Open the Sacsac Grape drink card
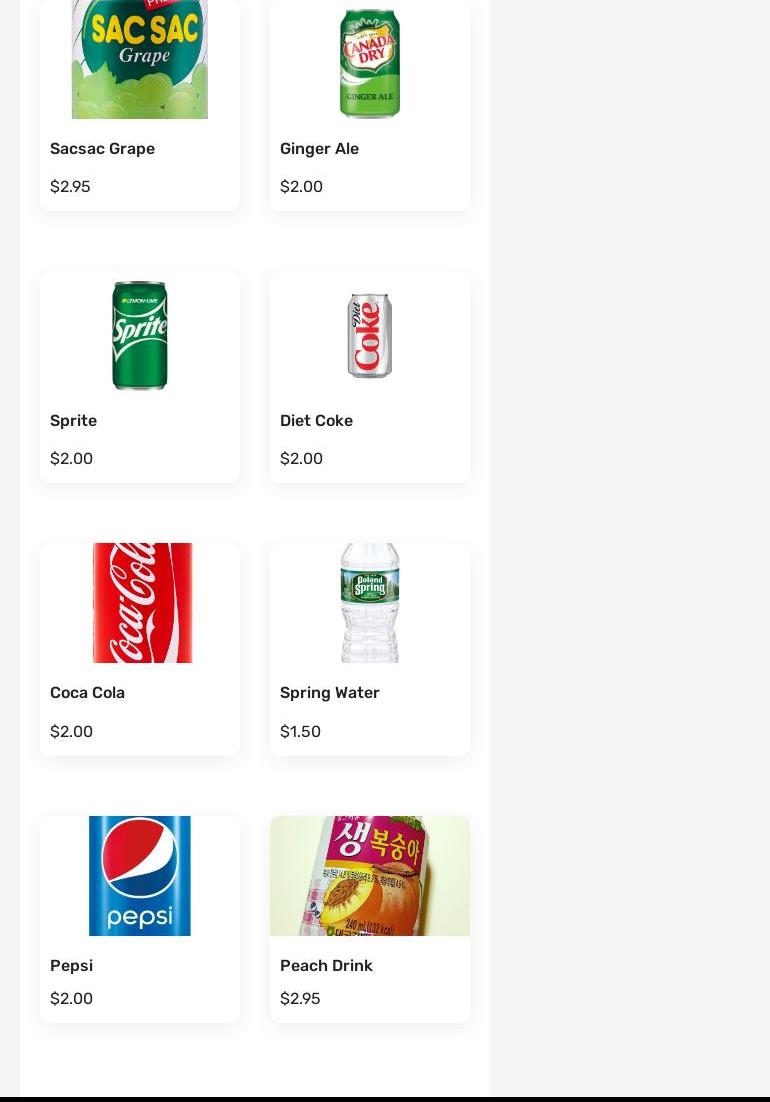The image size is (770, 1102). (x=140, y=105)
